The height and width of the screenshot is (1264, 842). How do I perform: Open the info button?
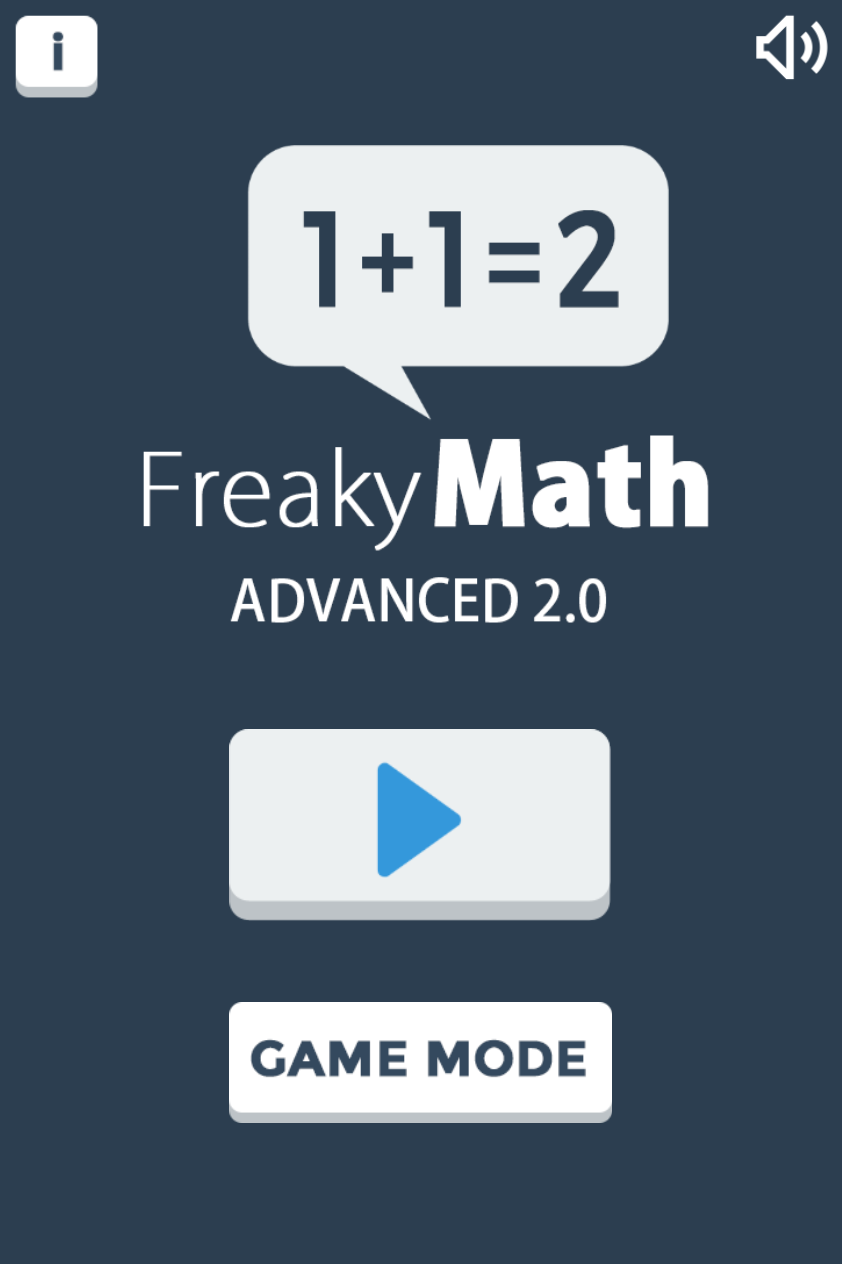tap(56, 53)
